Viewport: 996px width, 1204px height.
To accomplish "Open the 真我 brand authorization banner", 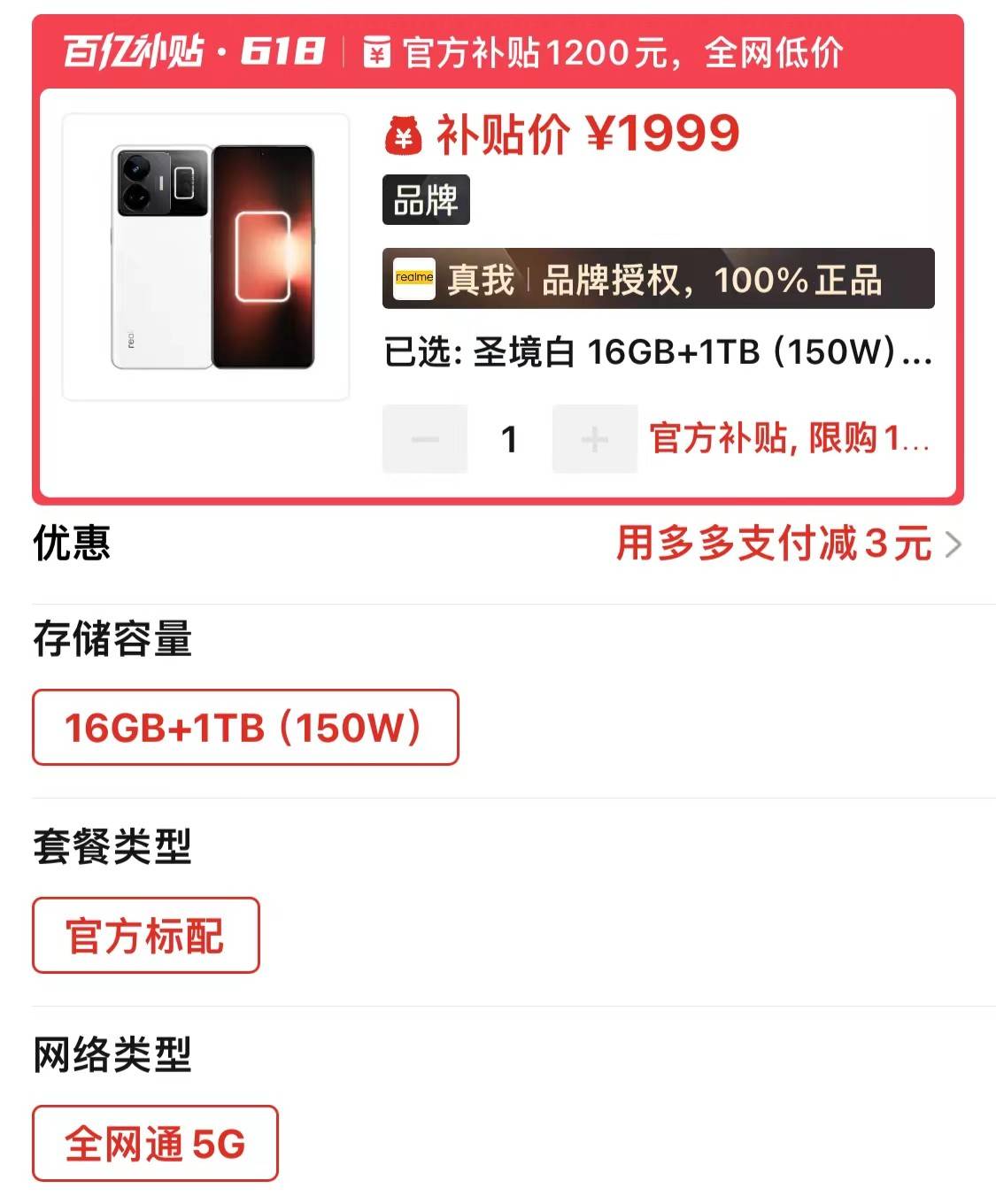I will [658, 279].
